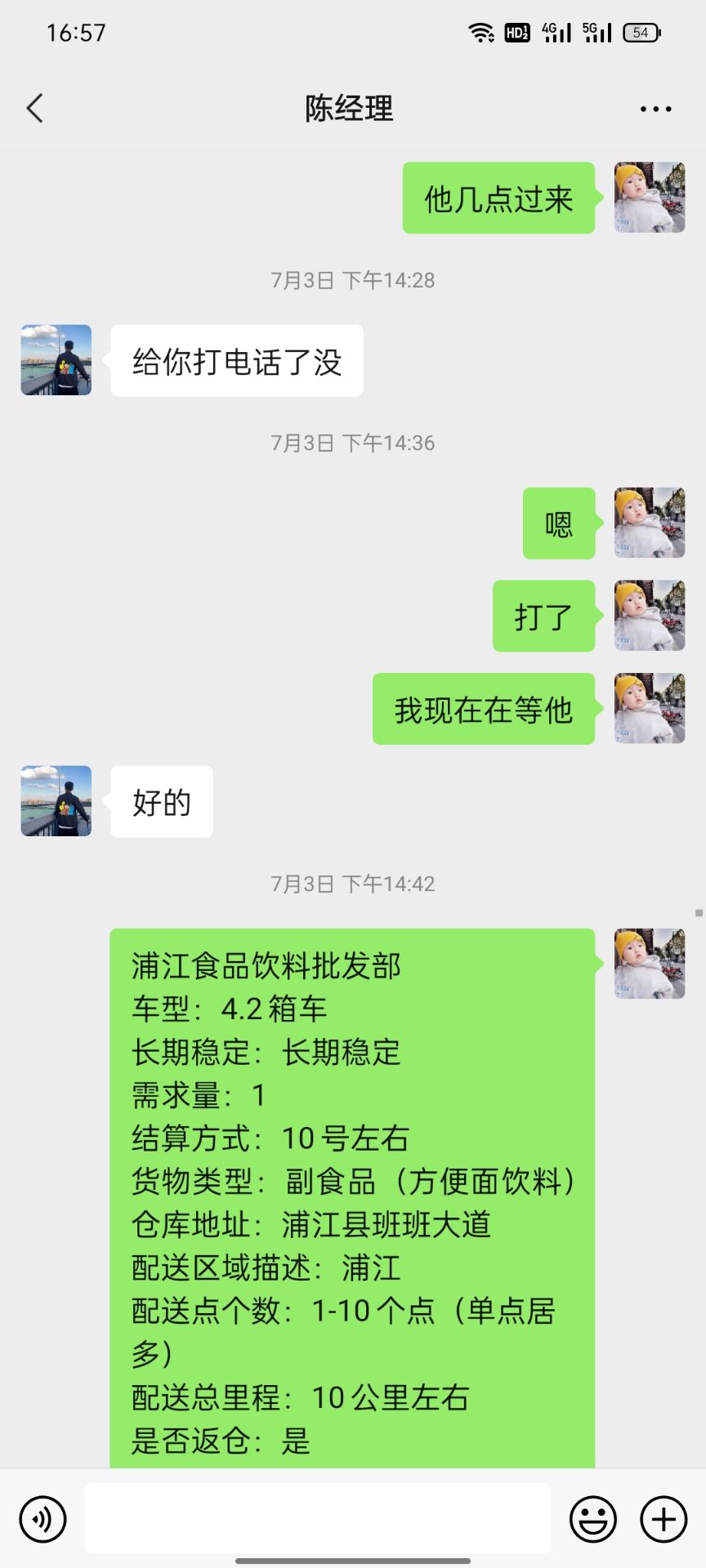Open the three-dot chat info menu
This screenshot has height=1568, width=706.
pos(655,109)
